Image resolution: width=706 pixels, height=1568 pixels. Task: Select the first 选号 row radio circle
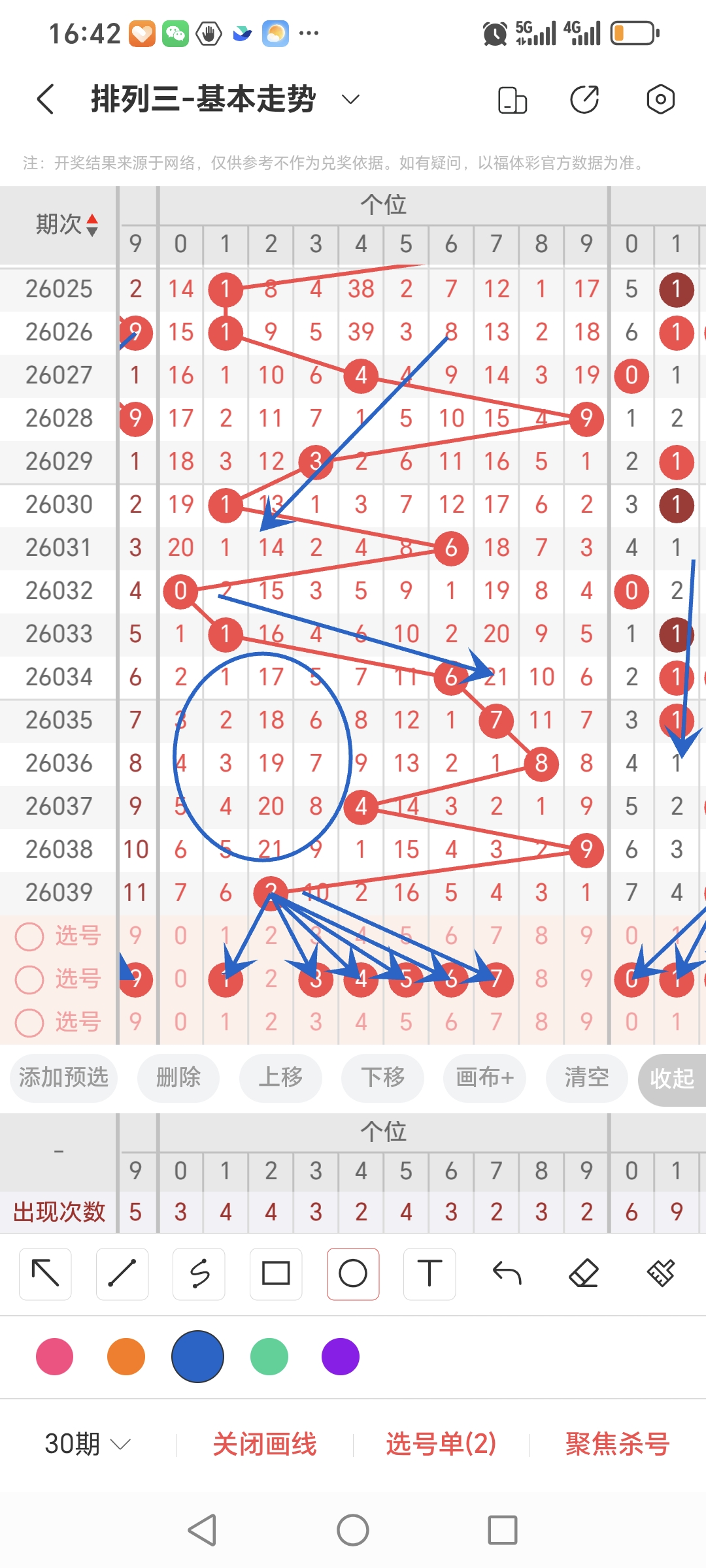29,936
